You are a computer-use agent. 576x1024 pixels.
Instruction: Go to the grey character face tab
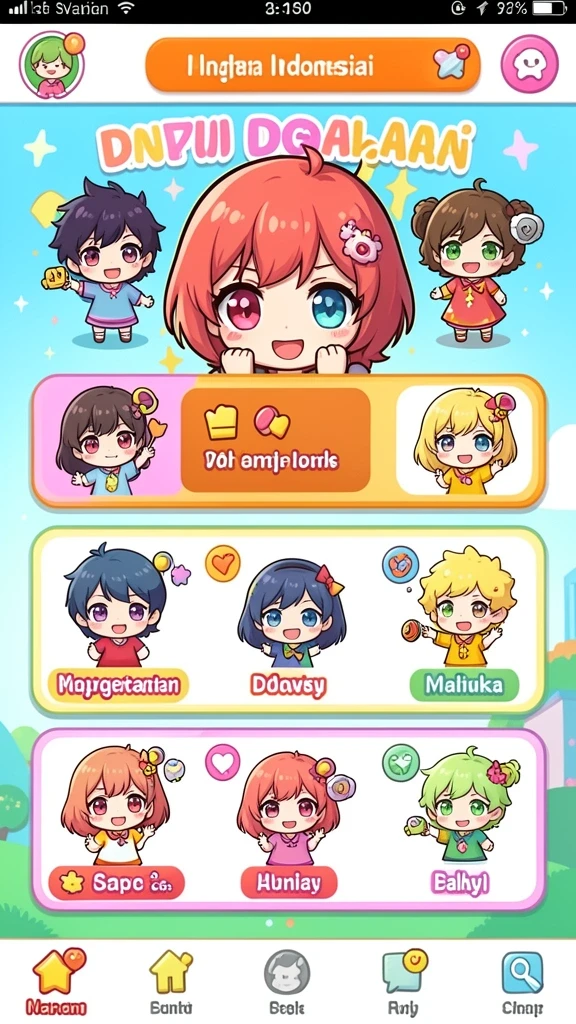coord(287,981)
